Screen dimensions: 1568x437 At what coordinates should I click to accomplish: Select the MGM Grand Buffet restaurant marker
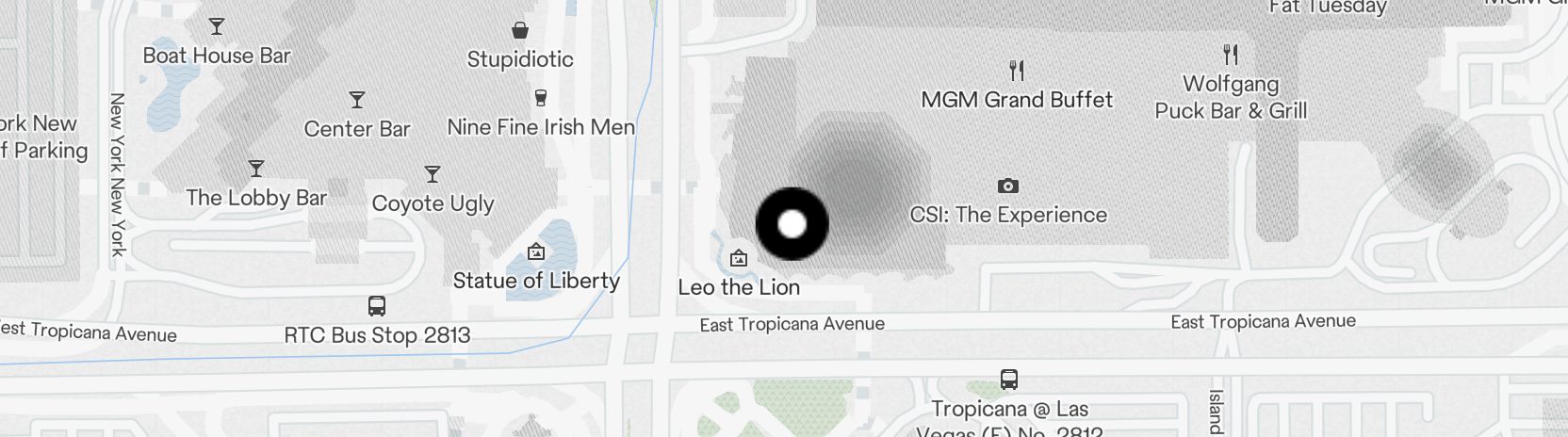pyautogui.click(x=1016, y=71)
